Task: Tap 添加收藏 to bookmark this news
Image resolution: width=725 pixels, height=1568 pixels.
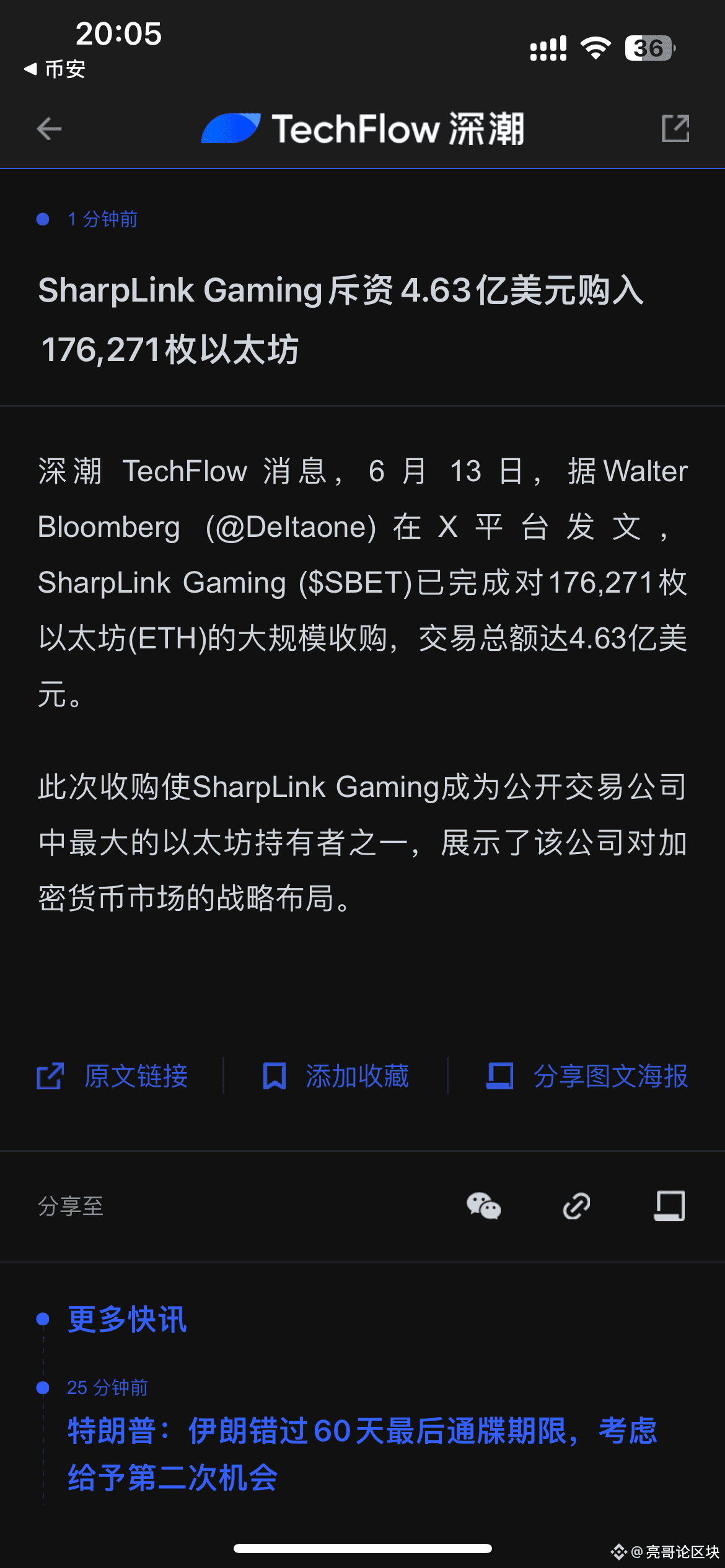Action: (x=336, y=1076)
